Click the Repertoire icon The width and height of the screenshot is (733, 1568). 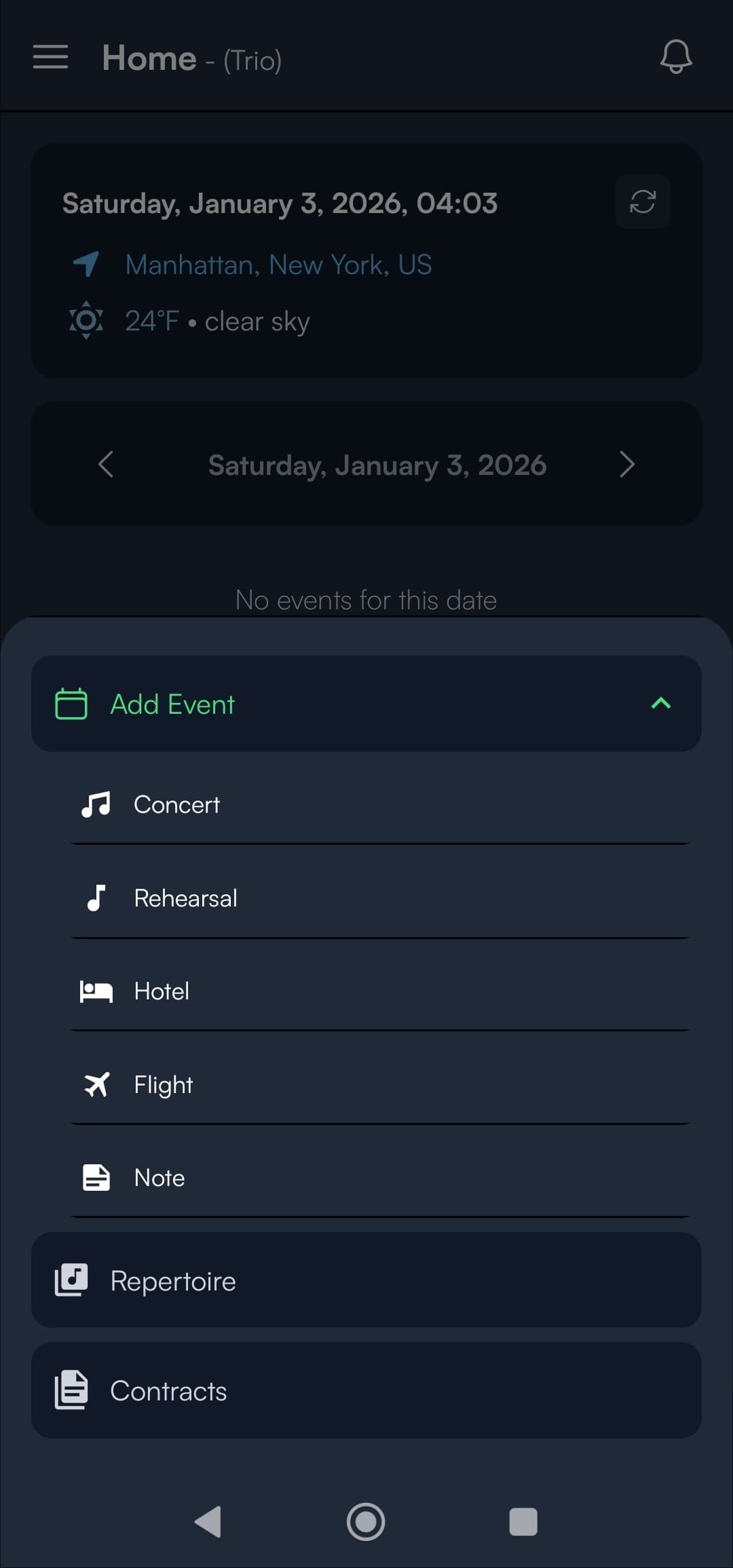[x=71, y=1280]
